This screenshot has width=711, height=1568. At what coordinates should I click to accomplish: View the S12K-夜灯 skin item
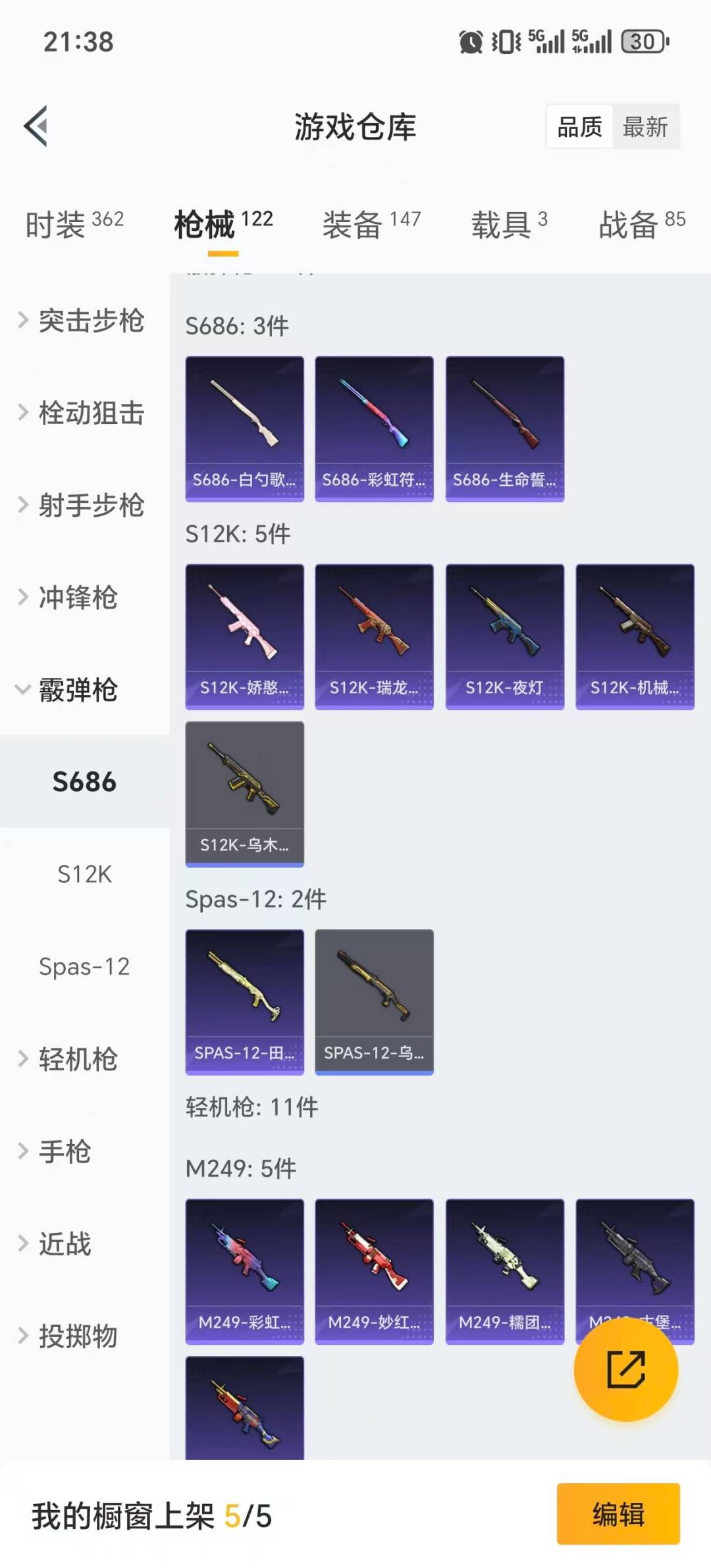(x=504, y=636)
